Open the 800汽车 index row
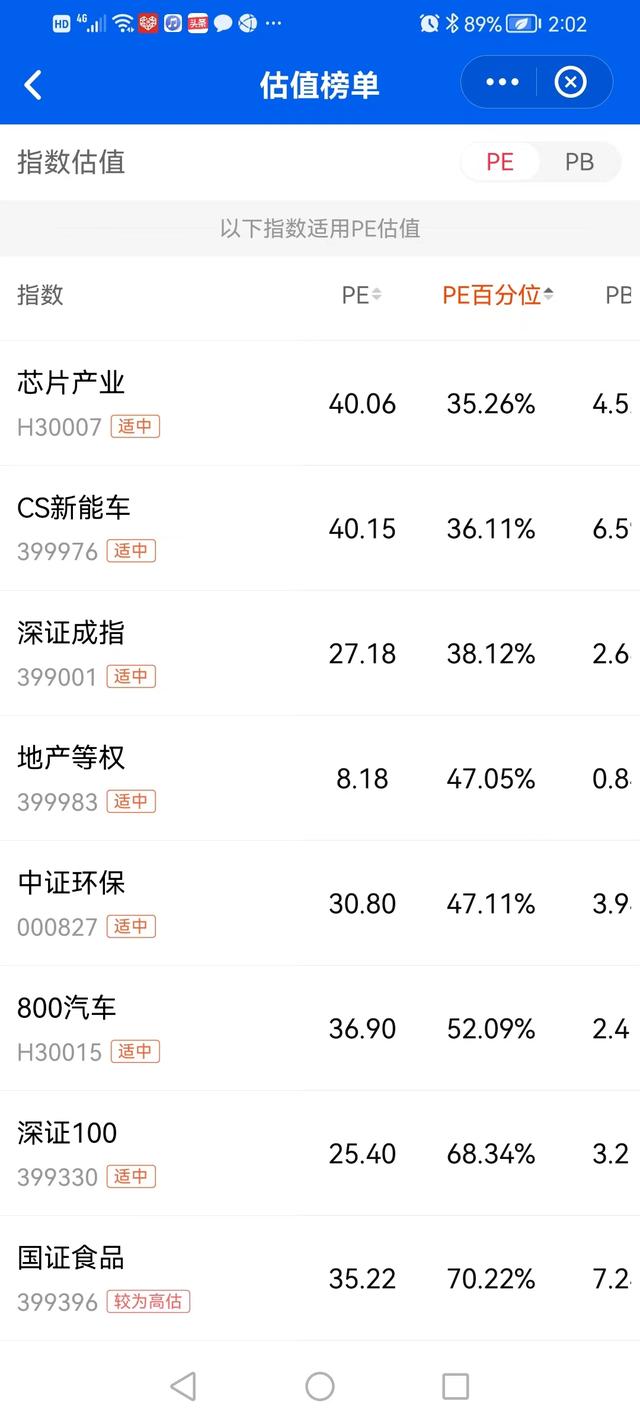640x1422 pixels. (x=320, y=1028)
